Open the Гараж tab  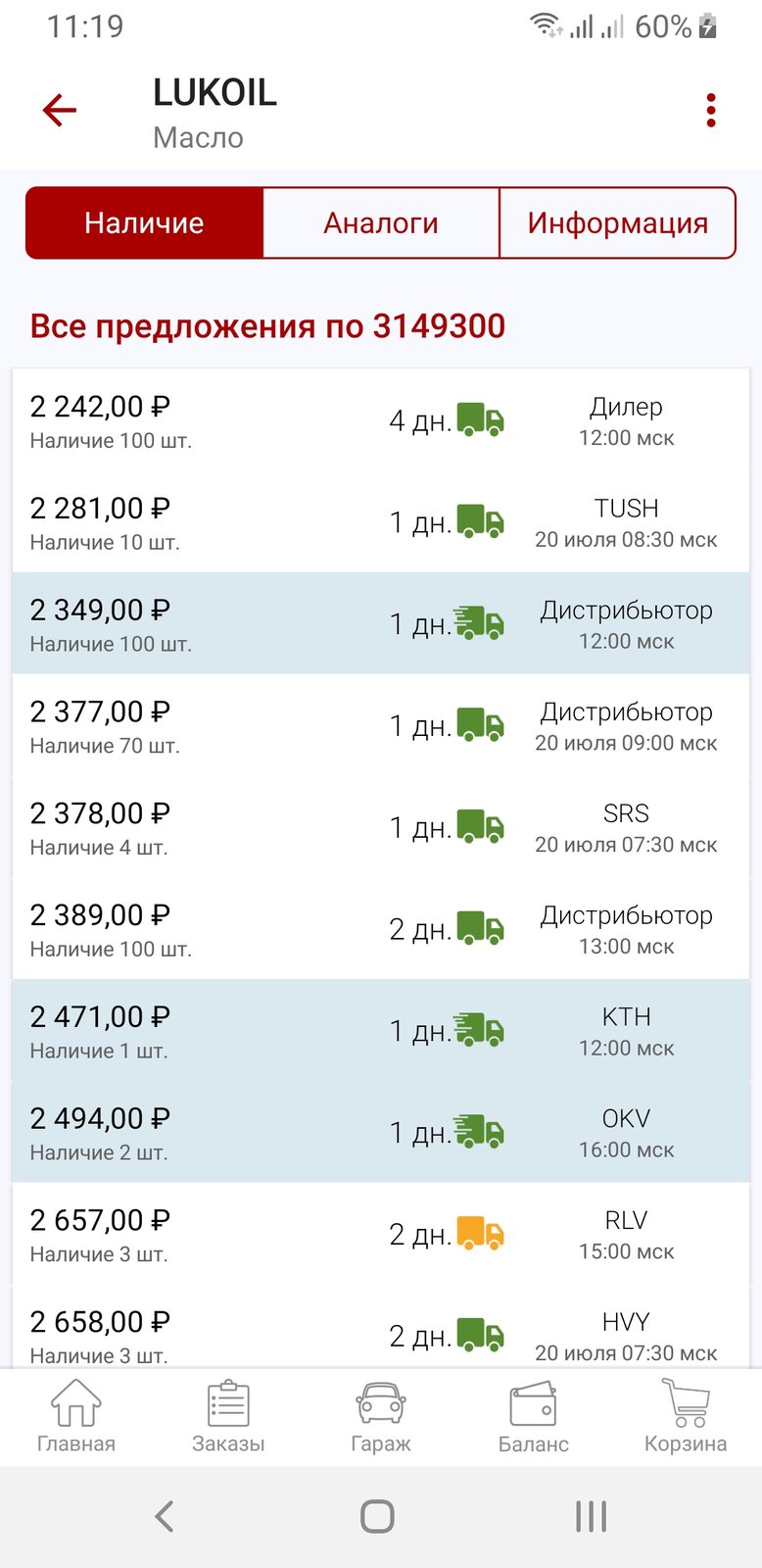(x=381, y=1417)
